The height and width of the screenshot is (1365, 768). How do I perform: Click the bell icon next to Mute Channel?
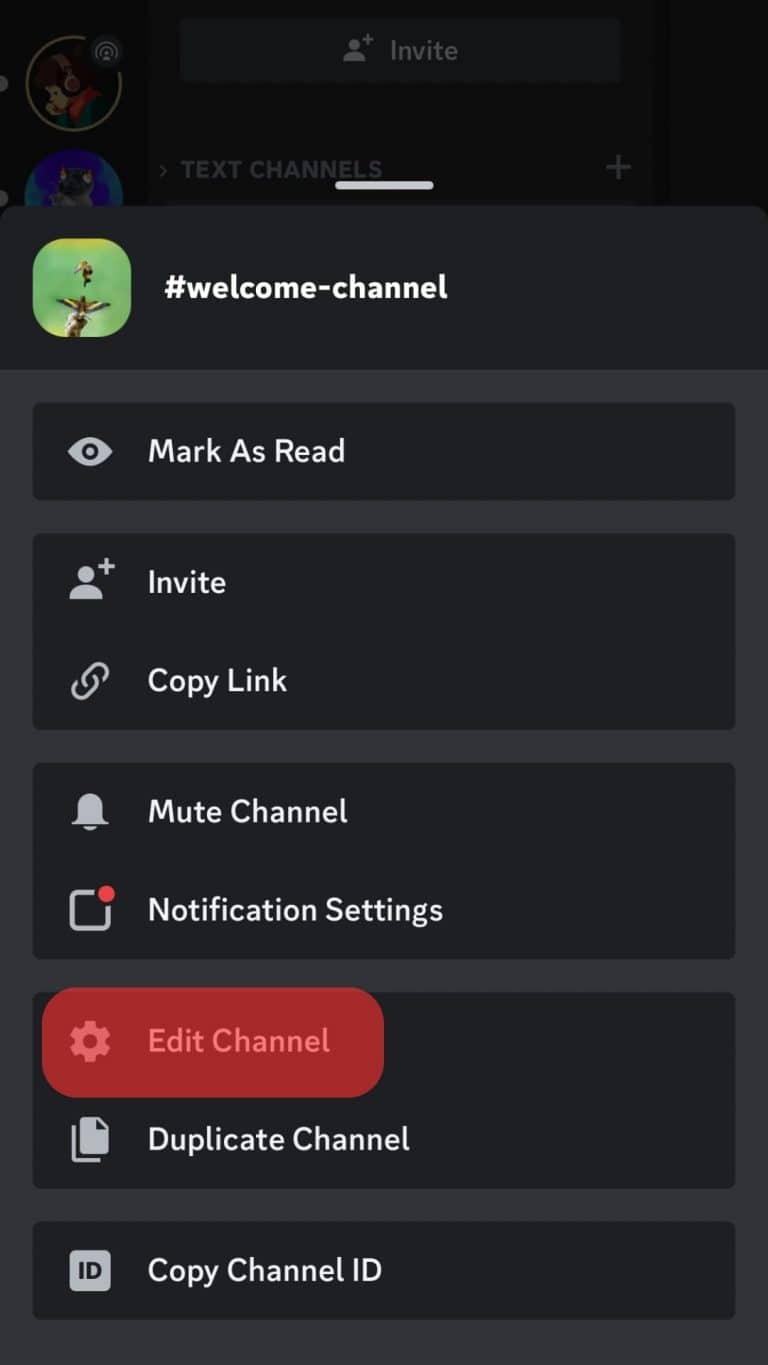coord(91,811)
